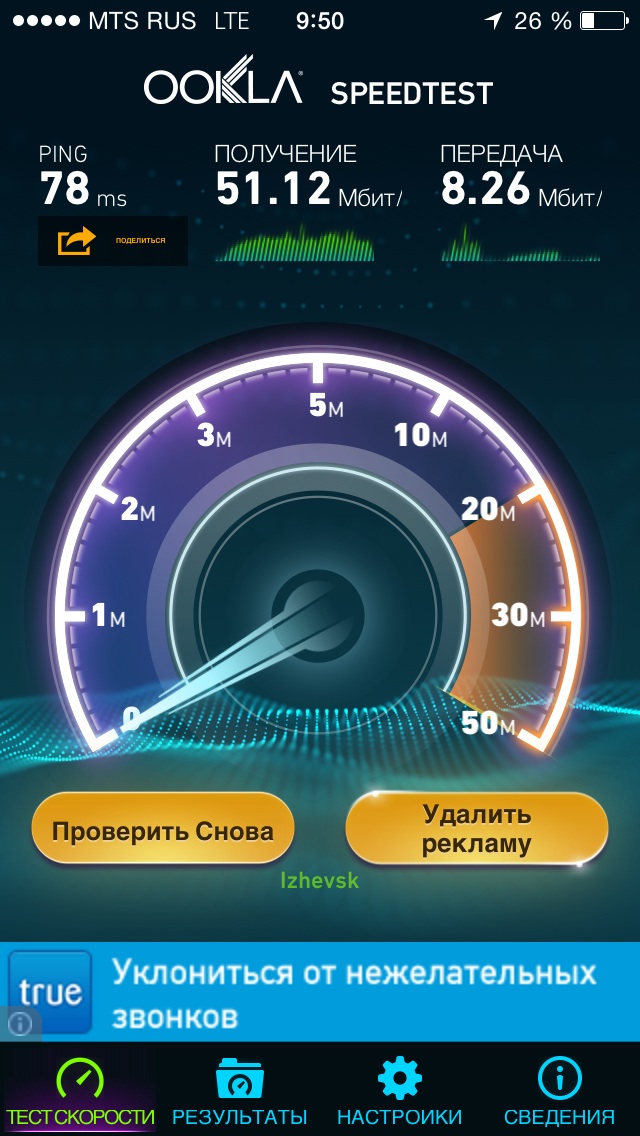Open the true ad banner about unwanted calls
The height and width of the screenshot is (1136, 640).
click(320, 992)
